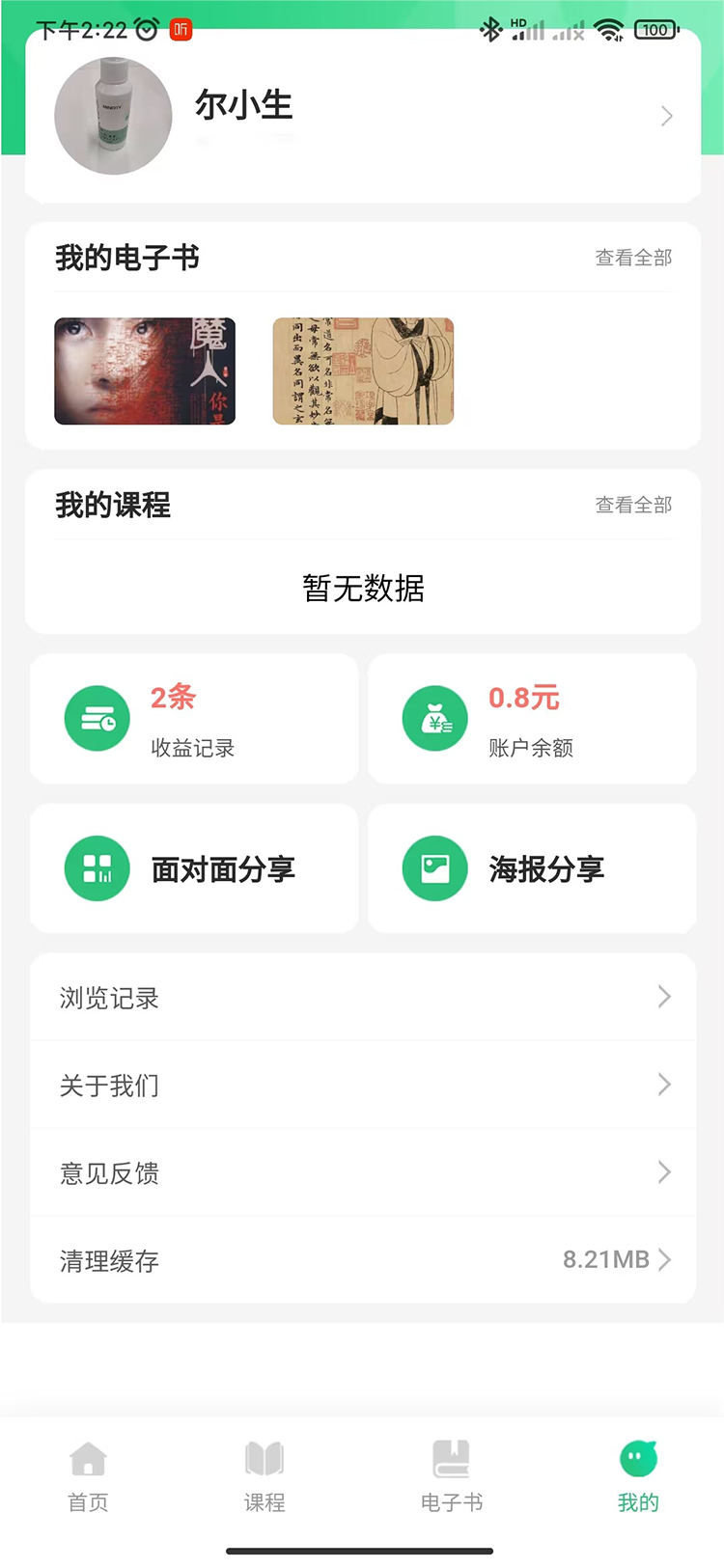Viewport: 724px width, 1568px height.
Task: Open the 课程 courses icon in bottom bar
Action: [x=264, y=1458]
